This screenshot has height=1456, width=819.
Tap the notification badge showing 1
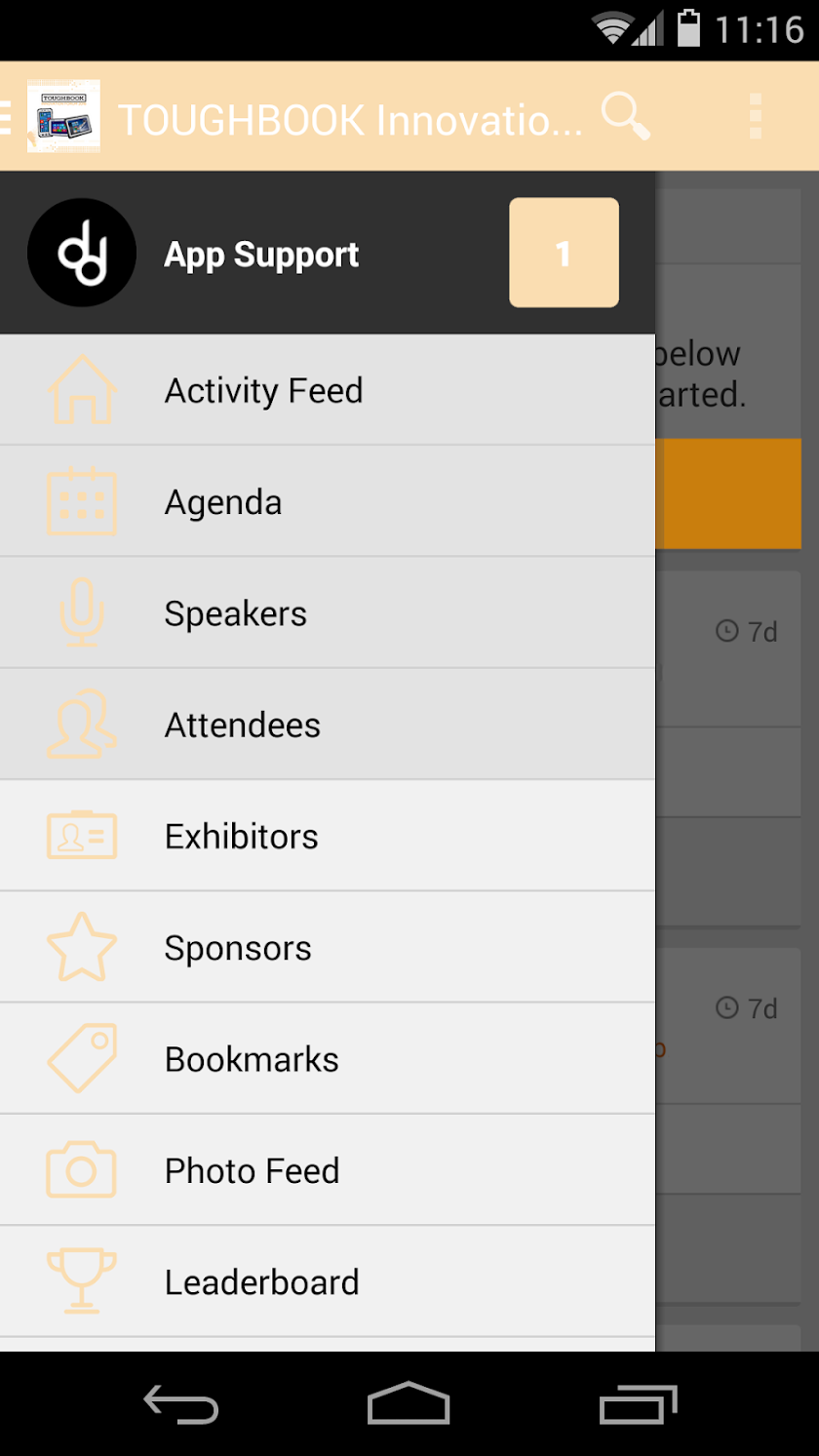564,253
